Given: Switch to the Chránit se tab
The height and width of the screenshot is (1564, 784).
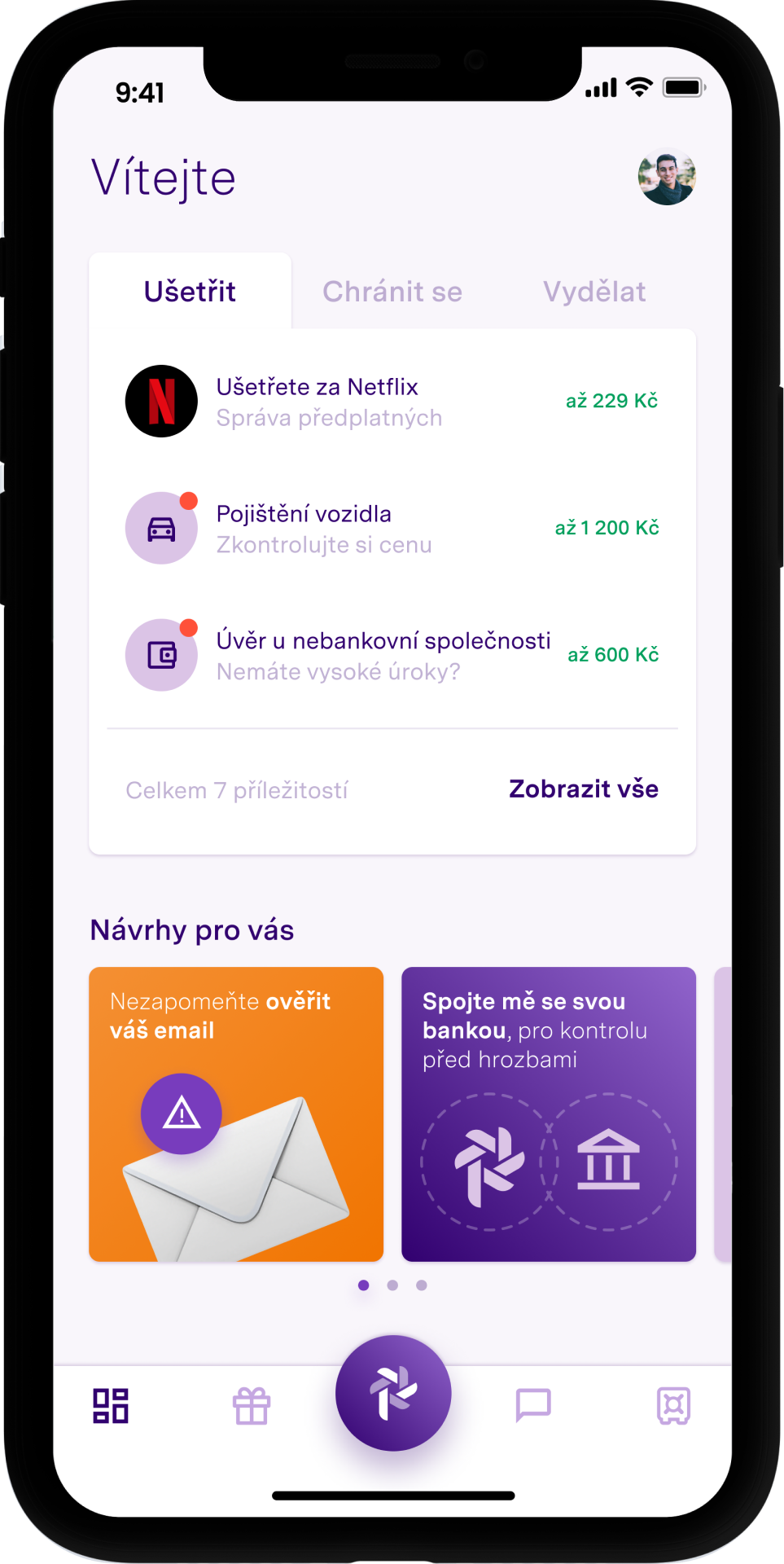Looking at the screenshot, I should [392, 292].
